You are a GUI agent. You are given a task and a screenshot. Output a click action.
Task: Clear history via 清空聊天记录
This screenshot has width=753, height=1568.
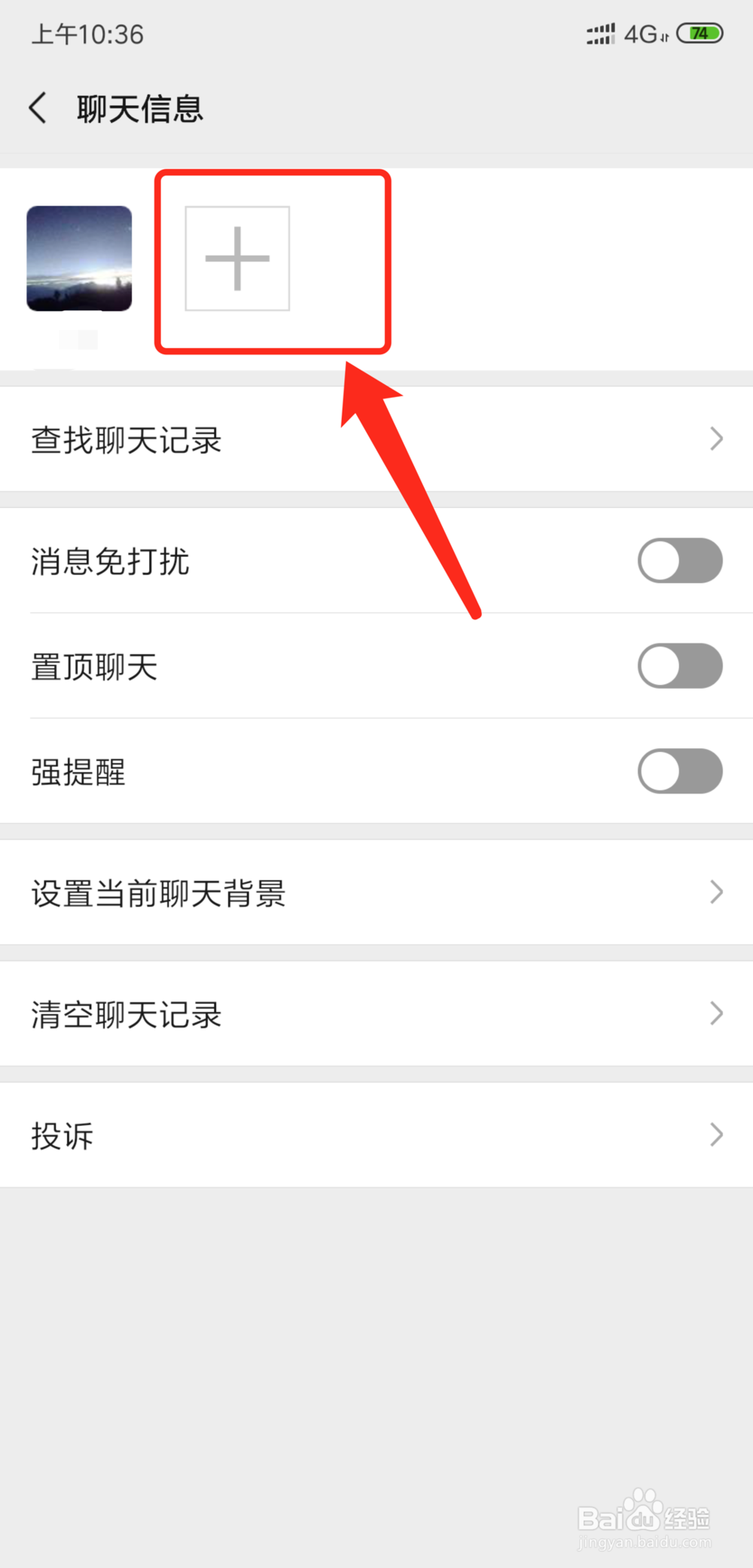(x=125, y=1014)
